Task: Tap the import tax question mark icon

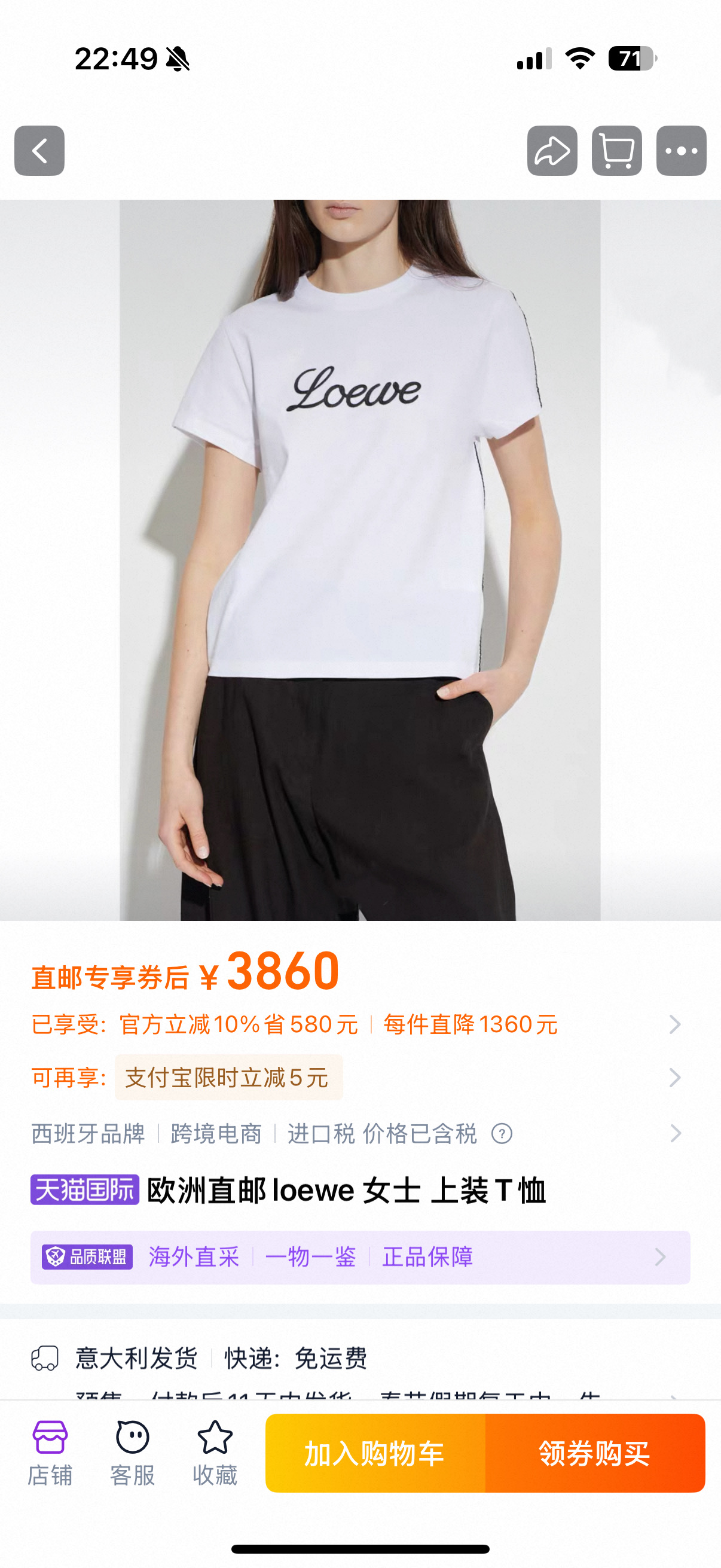Action: tap(502, 1134)
